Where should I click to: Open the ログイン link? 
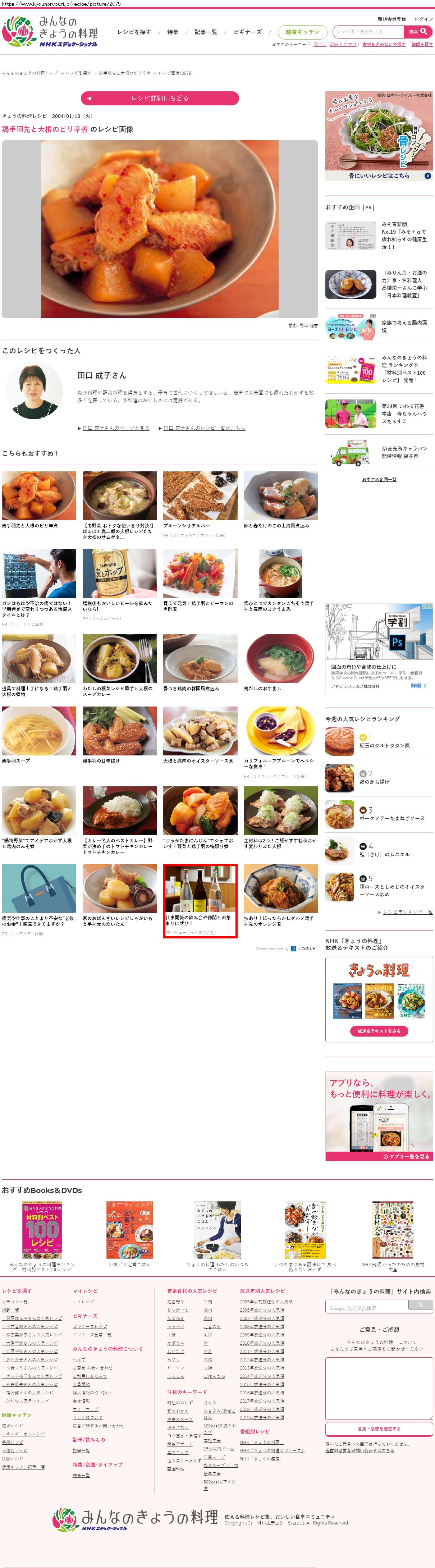[423, 19]
